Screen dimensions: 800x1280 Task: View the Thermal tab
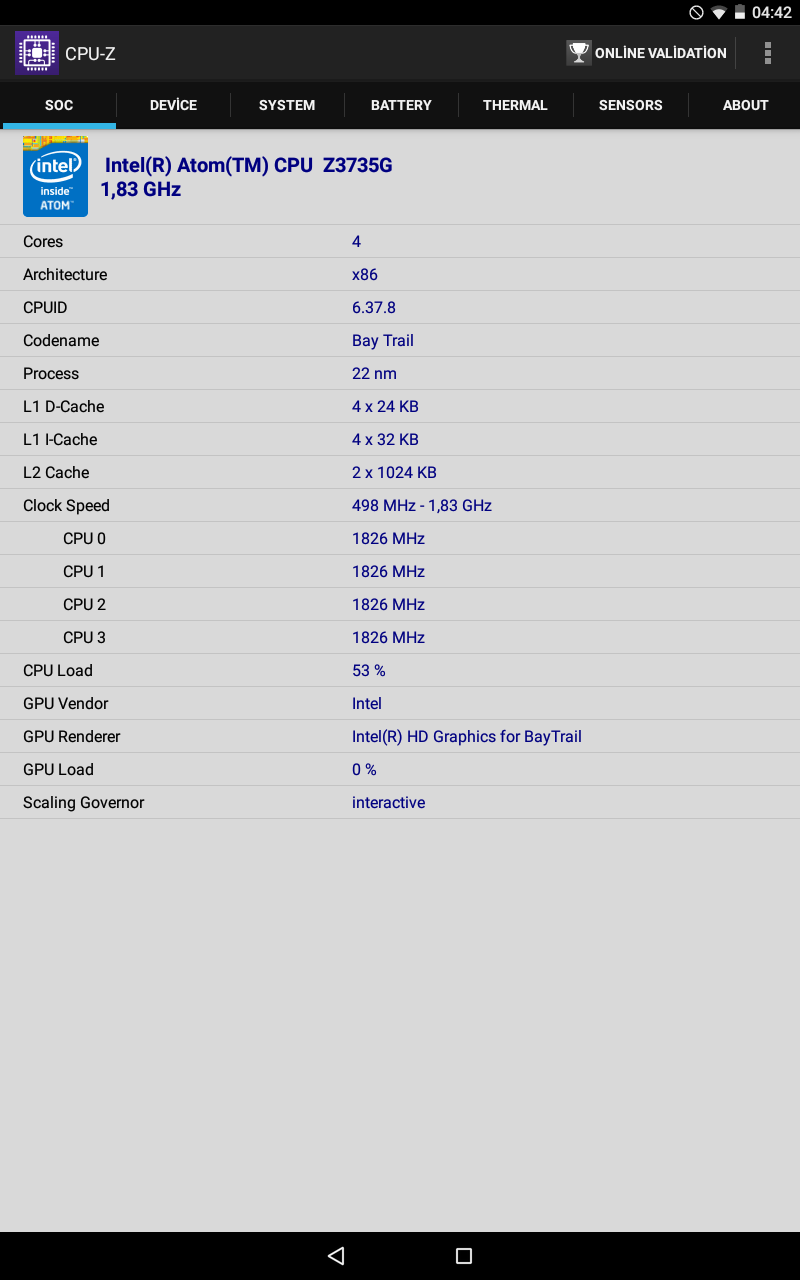(515, 105)
